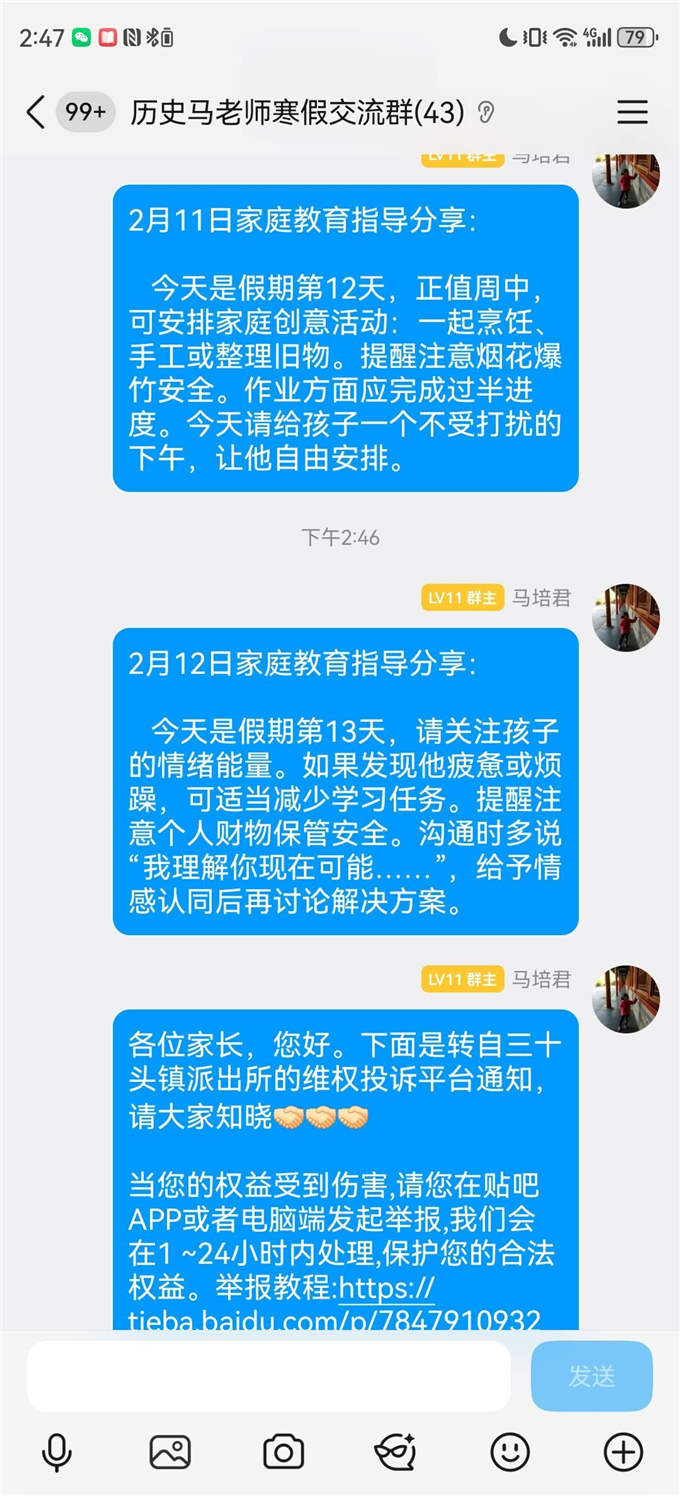Tap the message input field
The width and height of the screenshot is (680, 1496).
click(268, 1376)
